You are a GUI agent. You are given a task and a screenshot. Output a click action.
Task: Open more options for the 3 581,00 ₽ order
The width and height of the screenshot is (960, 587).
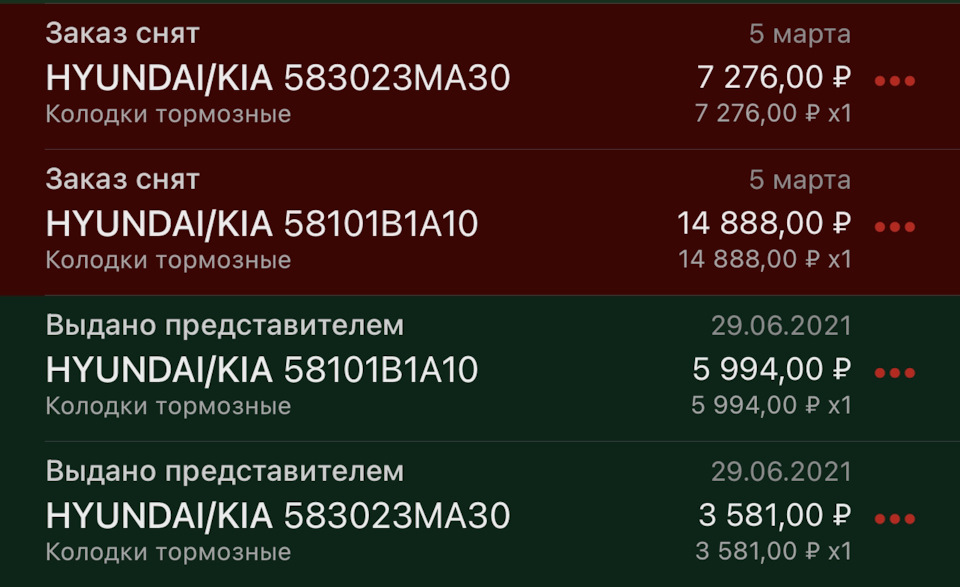tap(894, 519)
